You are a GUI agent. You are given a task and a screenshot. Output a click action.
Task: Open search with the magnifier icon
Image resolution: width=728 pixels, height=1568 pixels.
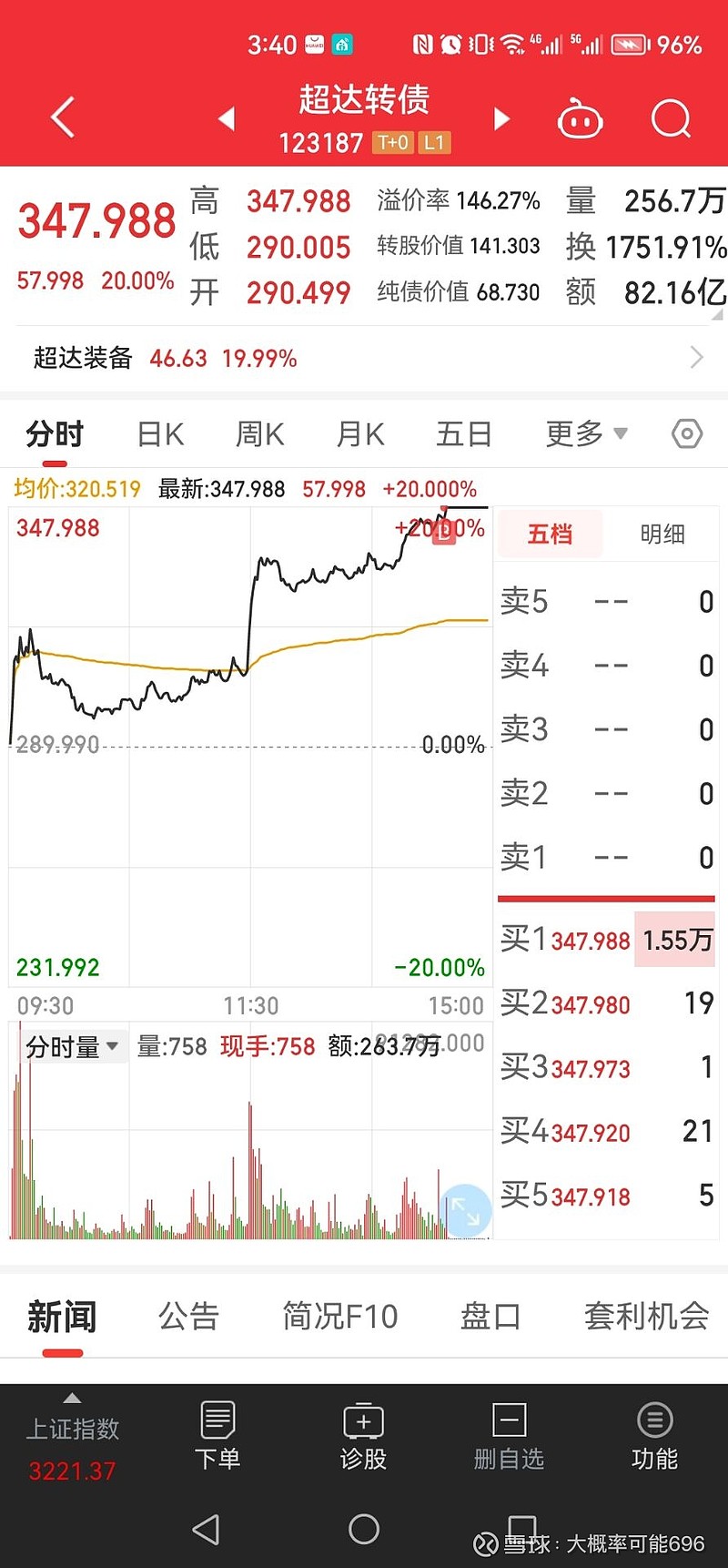click(672, 118)
